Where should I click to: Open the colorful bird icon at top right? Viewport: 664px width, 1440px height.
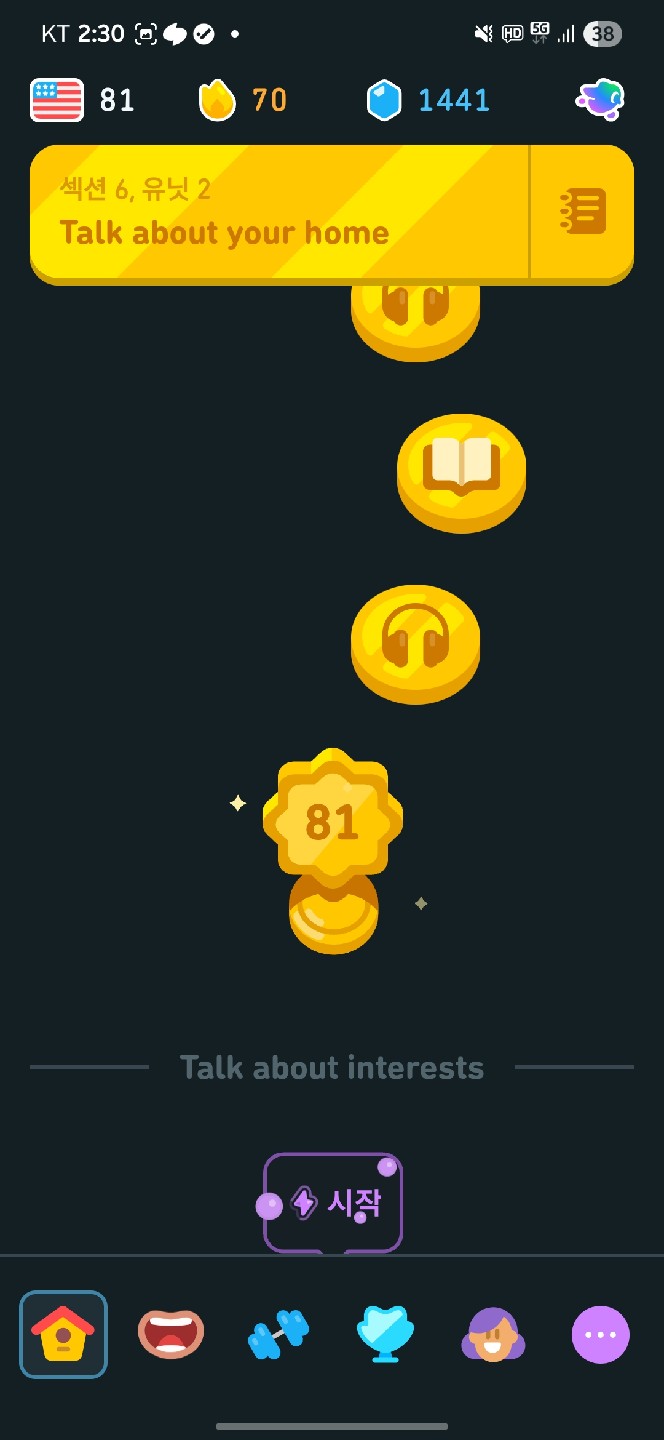tap(600, 100)
